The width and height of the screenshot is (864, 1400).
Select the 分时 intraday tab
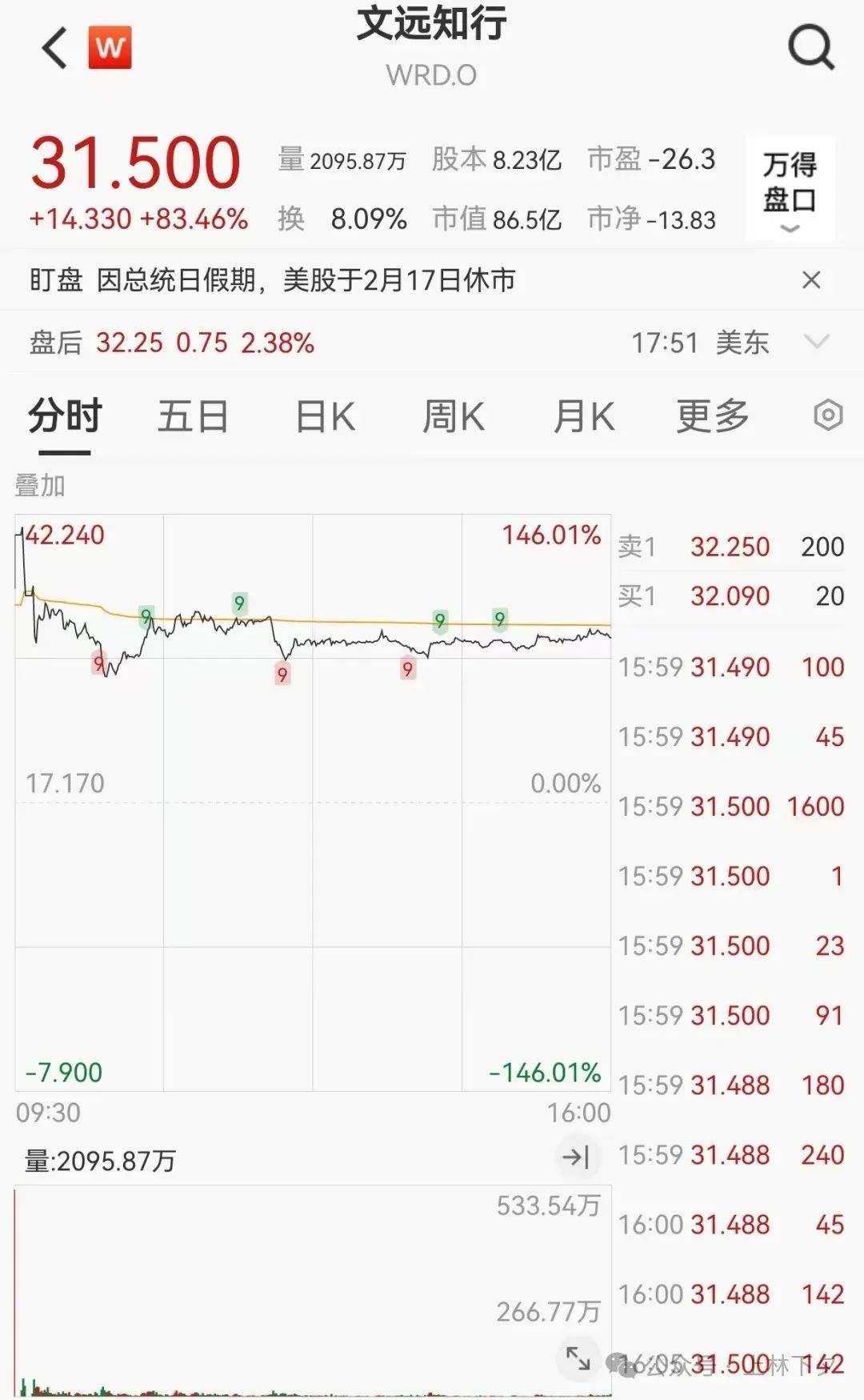pos(65,416)
